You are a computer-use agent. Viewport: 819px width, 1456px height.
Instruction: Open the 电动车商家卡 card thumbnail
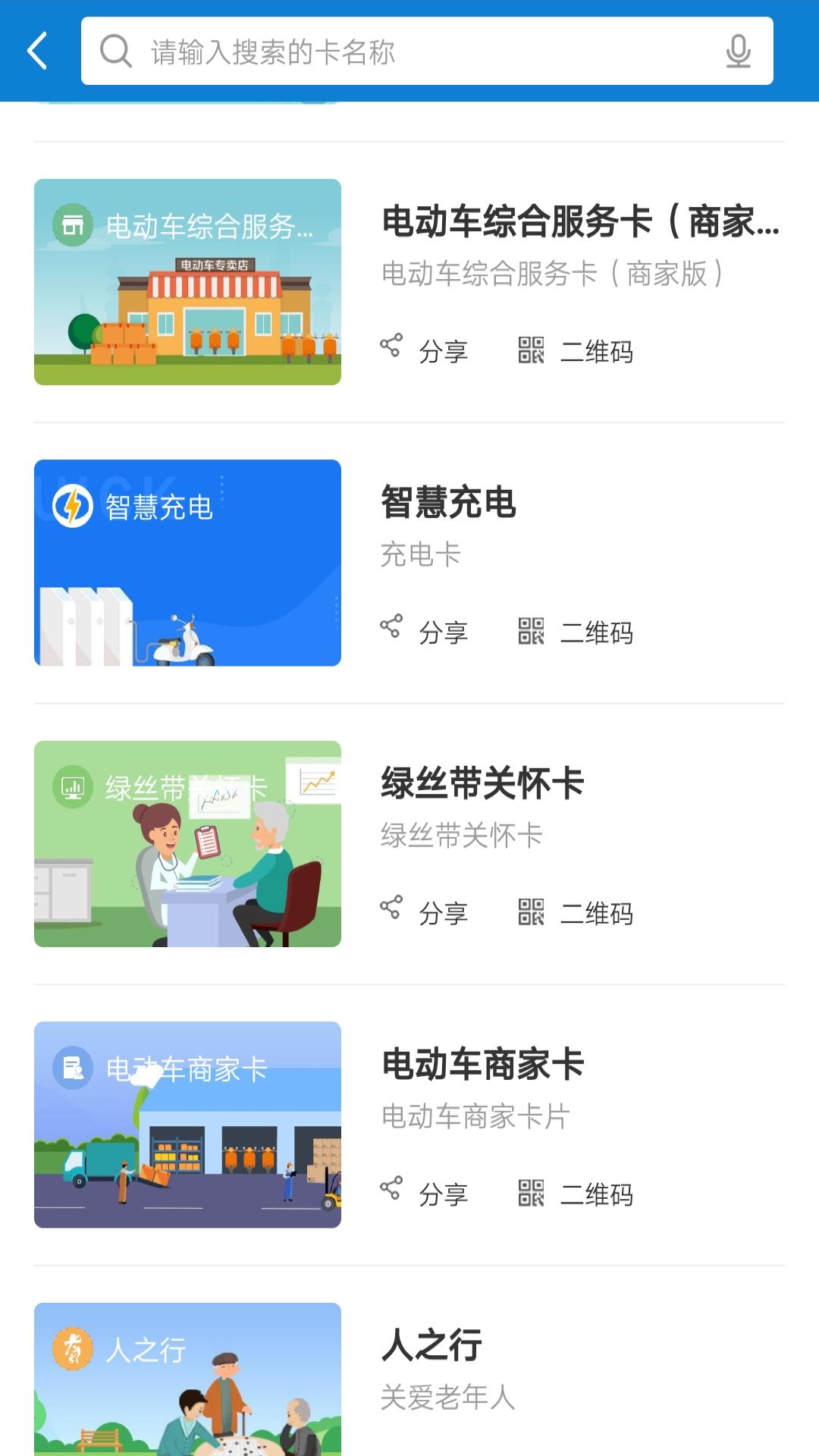point(187,1125)
